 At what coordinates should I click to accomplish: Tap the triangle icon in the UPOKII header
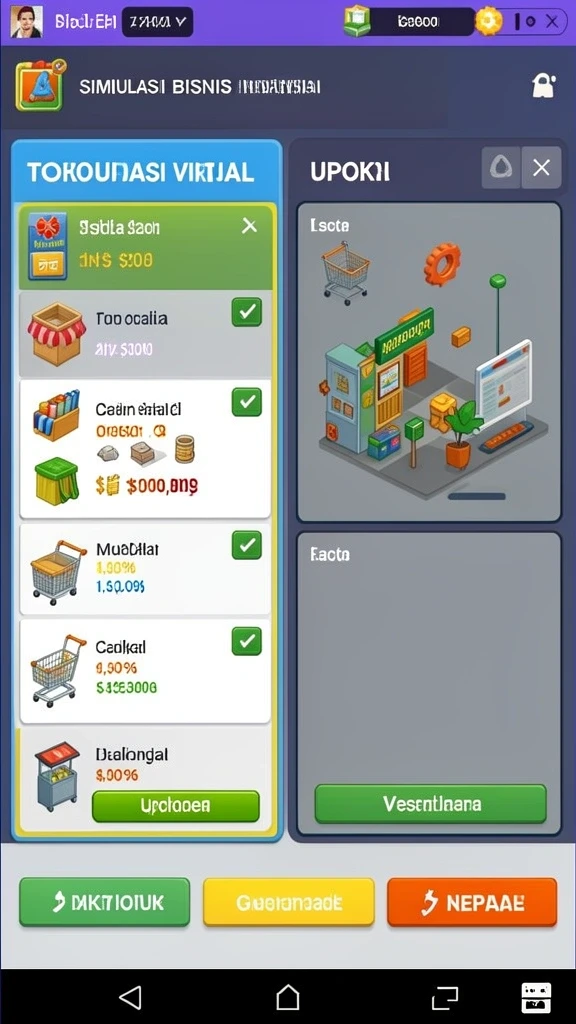tap(501, 168)
